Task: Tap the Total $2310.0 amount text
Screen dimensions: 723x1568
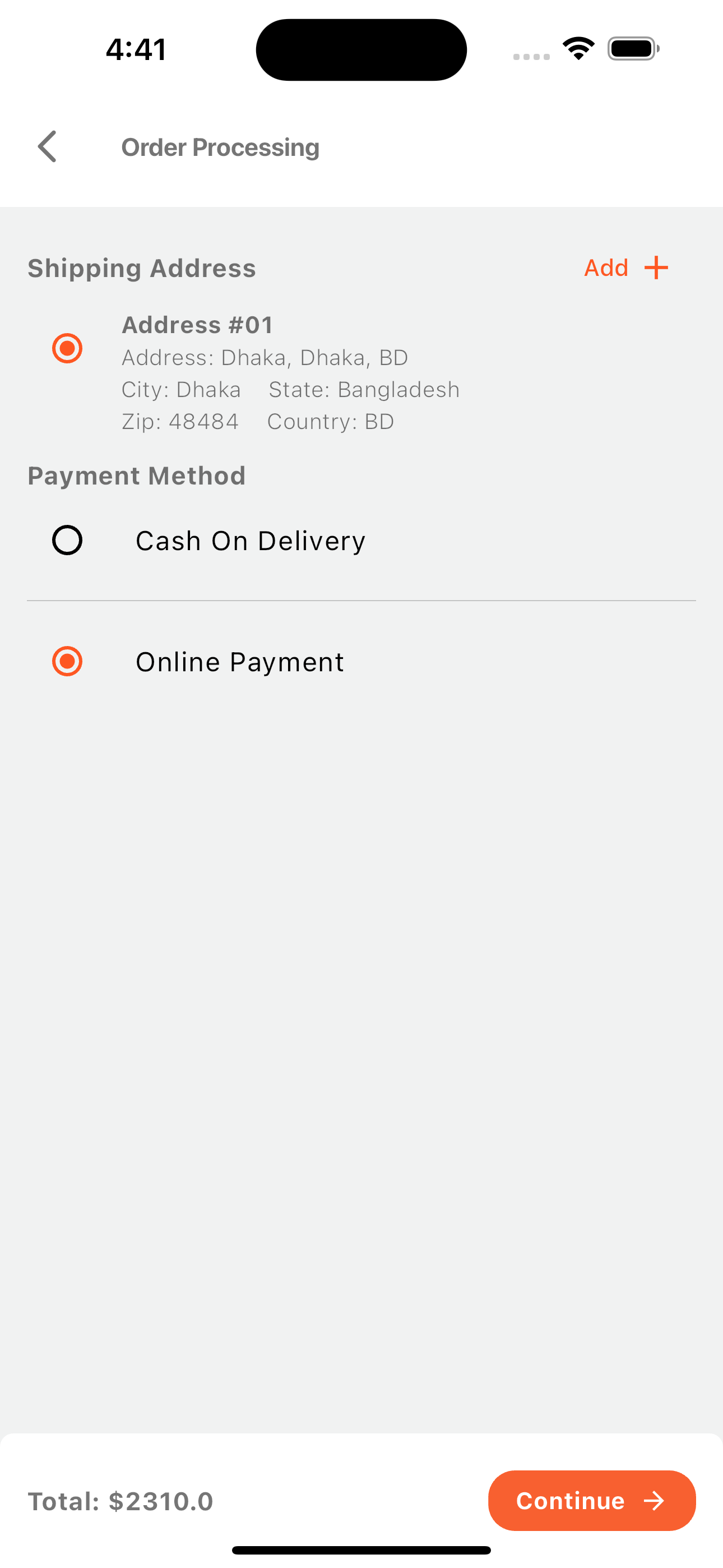Action: click(119, 1501)
